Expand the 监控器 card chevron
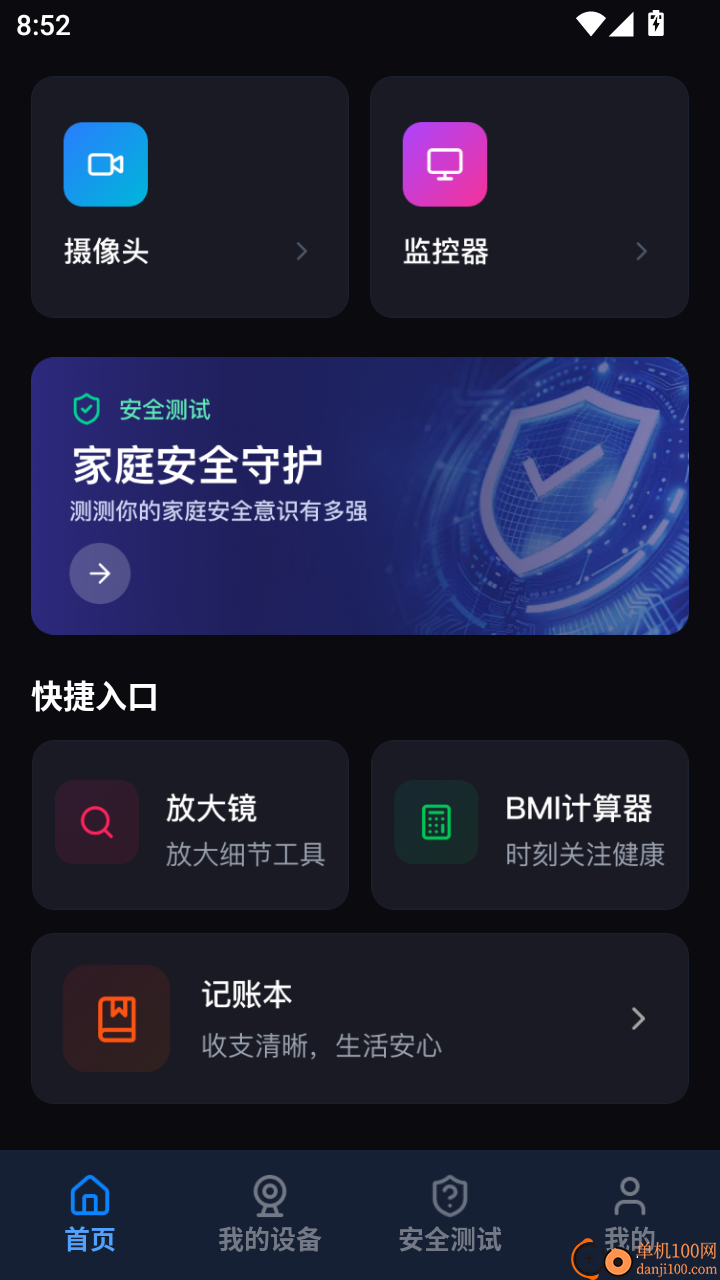Viewport: 720px width, 1280px height. pos(641,251)
